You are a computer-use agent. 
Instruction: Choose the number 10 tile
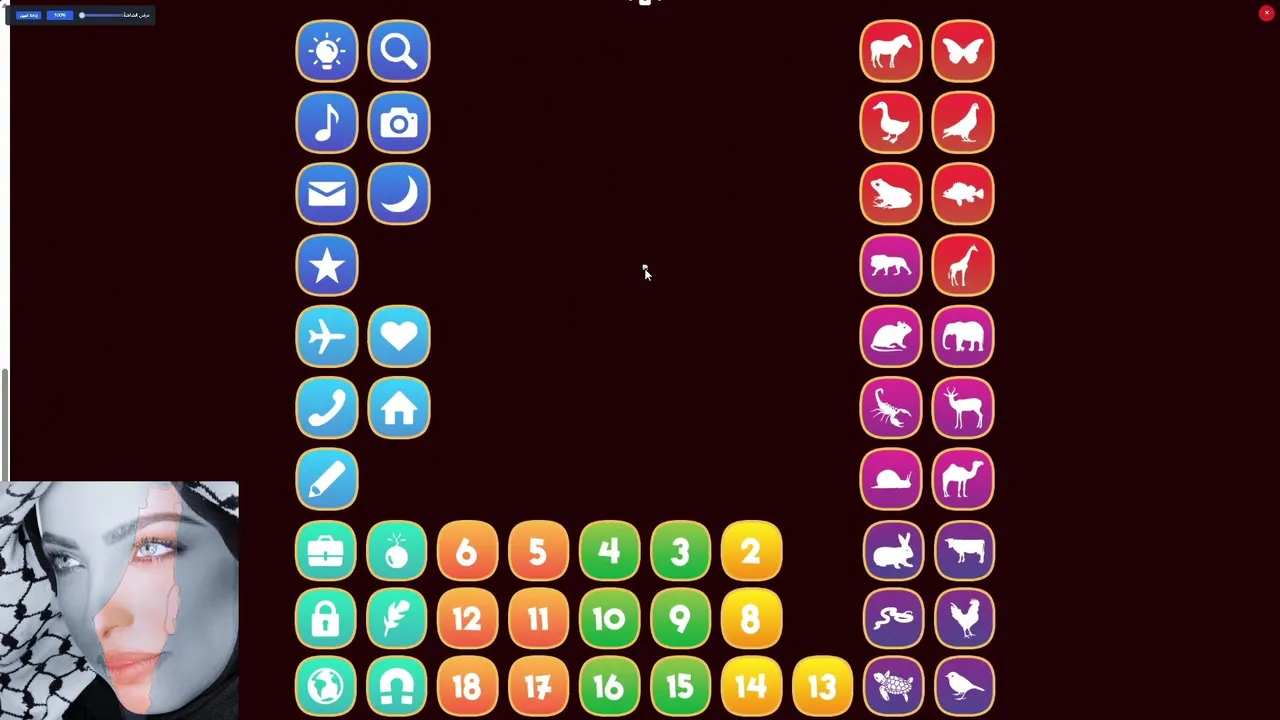tap(609, 620)
